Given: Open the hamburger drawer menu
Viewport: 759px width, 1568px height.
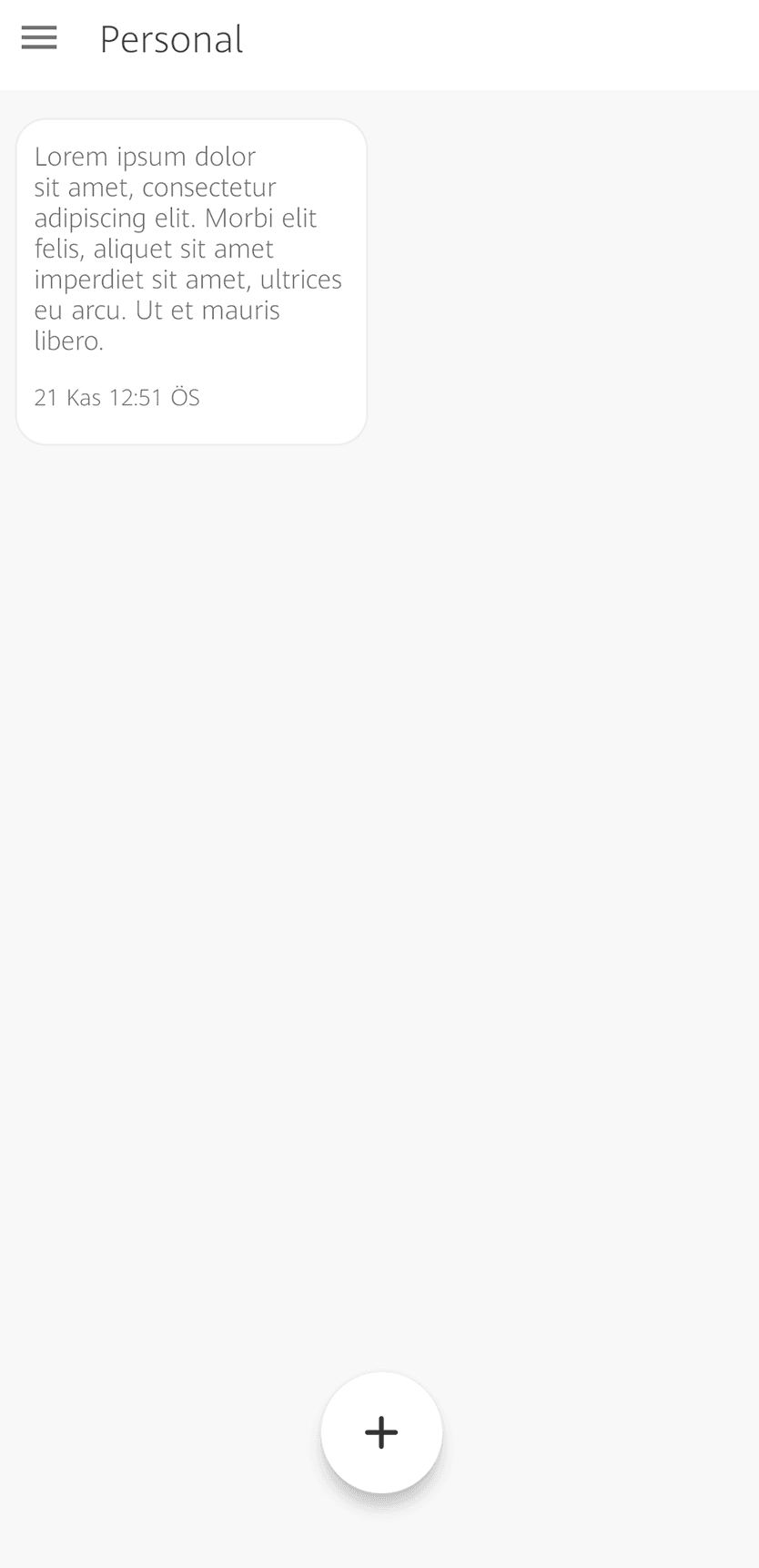Looking at the screenshot, I should 39,38.
